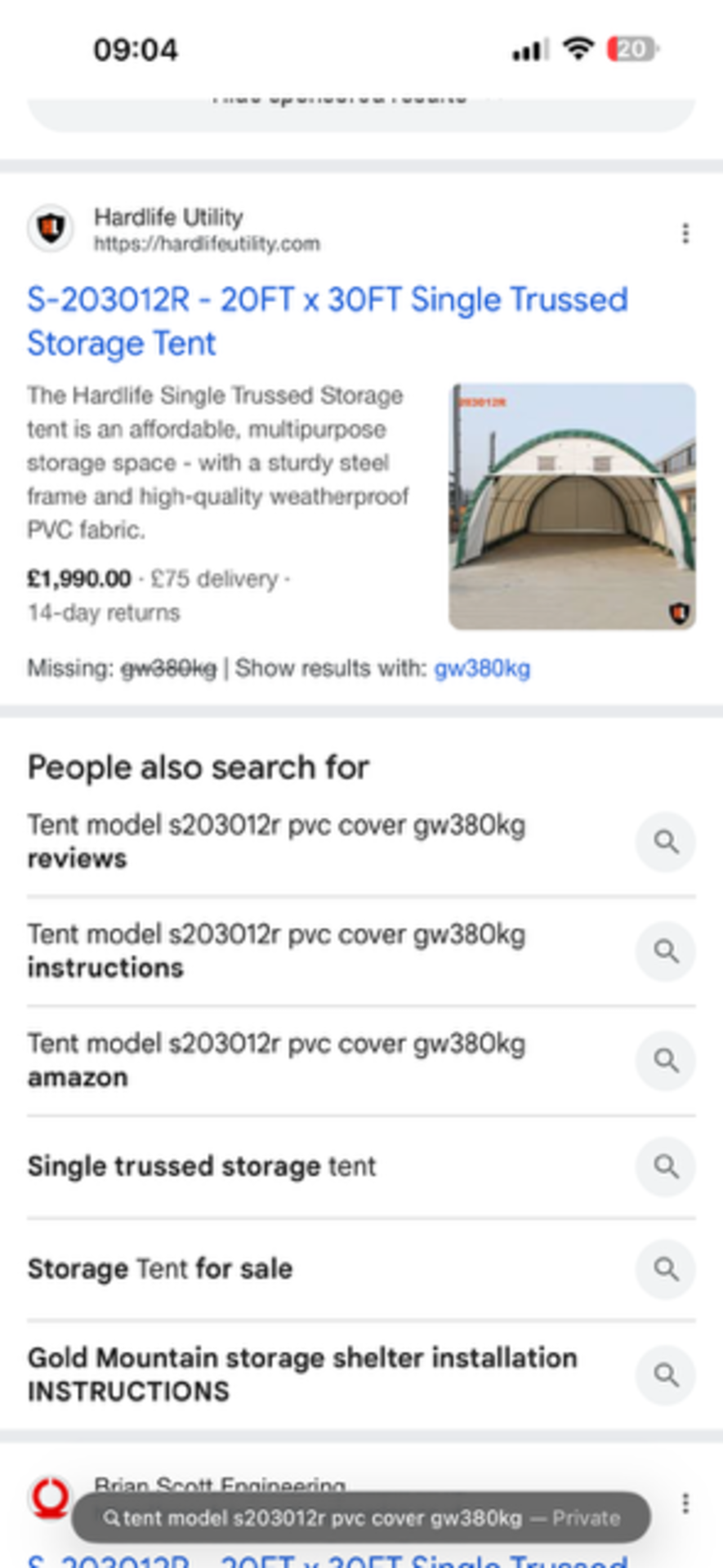Tap the magnifier icon for "Gold Mountain" suggestion

[x=667, y=1375]
